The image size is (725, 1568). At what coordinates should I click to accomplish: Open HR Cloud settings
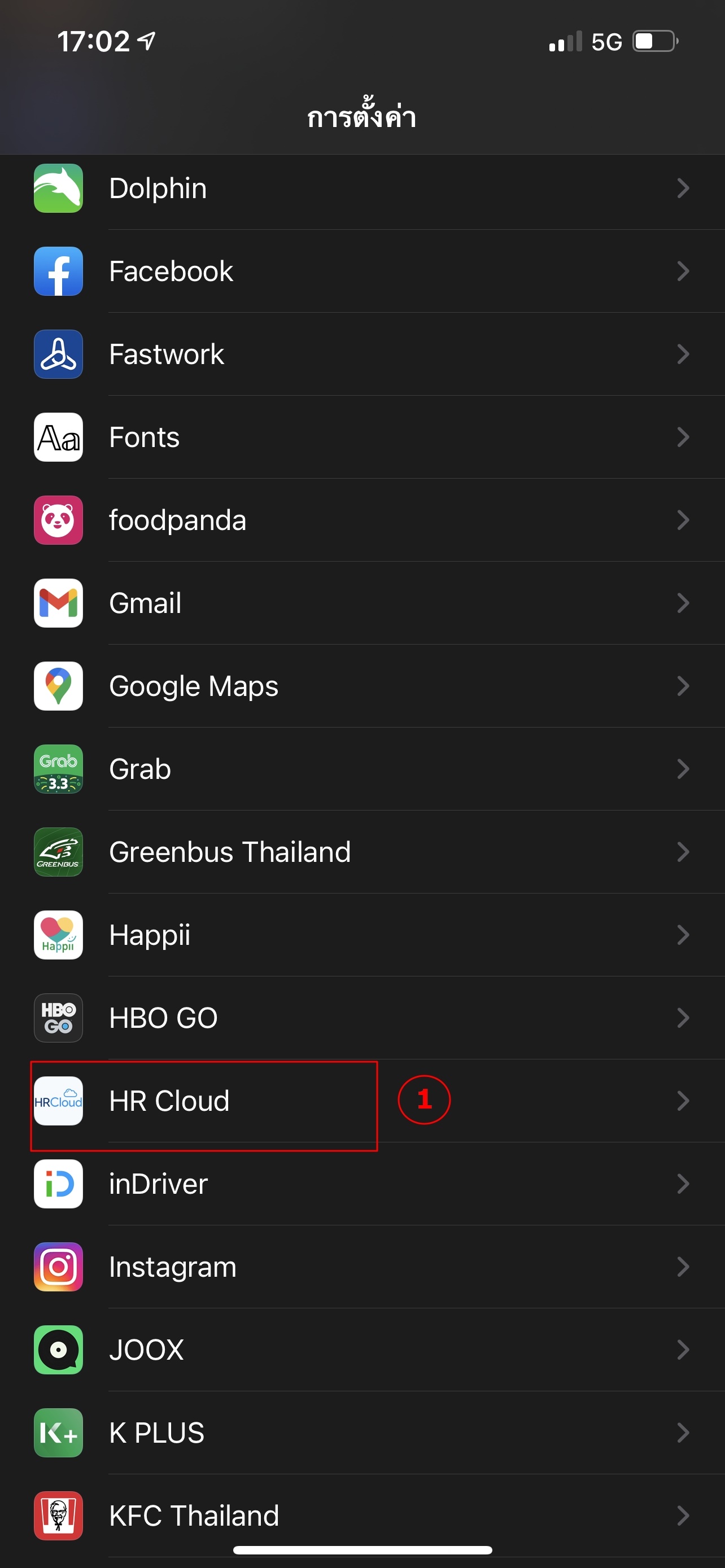362,1101
